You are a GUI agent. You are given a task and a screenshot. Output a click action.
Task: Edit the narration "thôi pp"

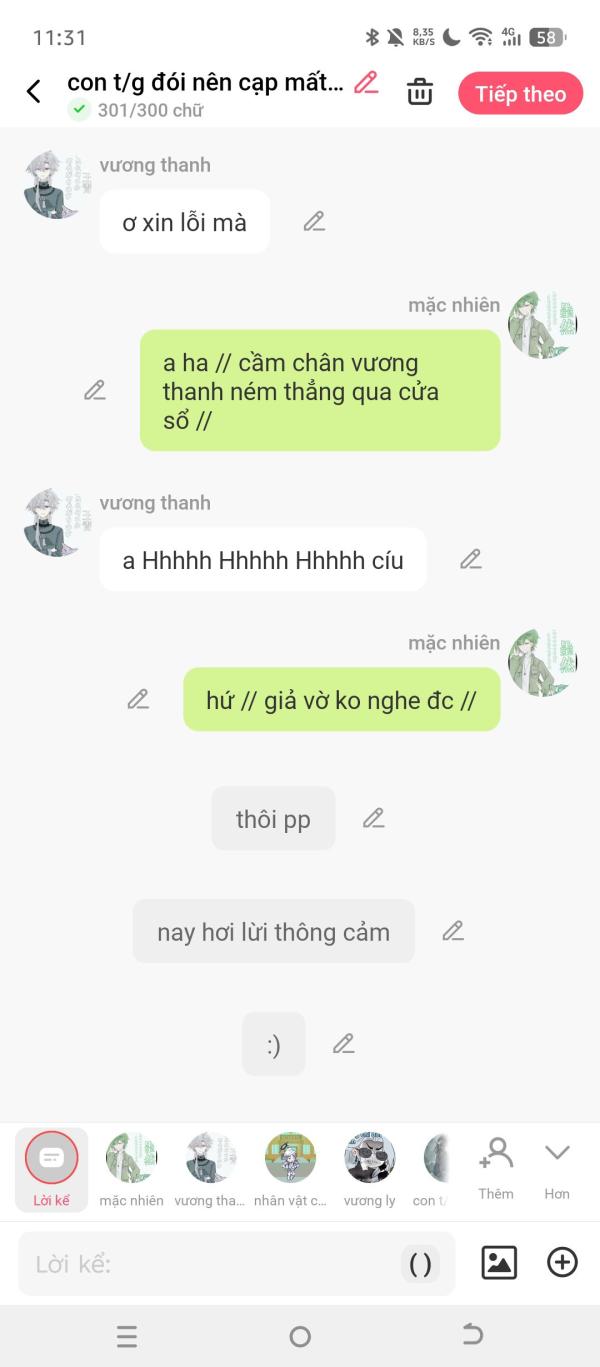373,818
